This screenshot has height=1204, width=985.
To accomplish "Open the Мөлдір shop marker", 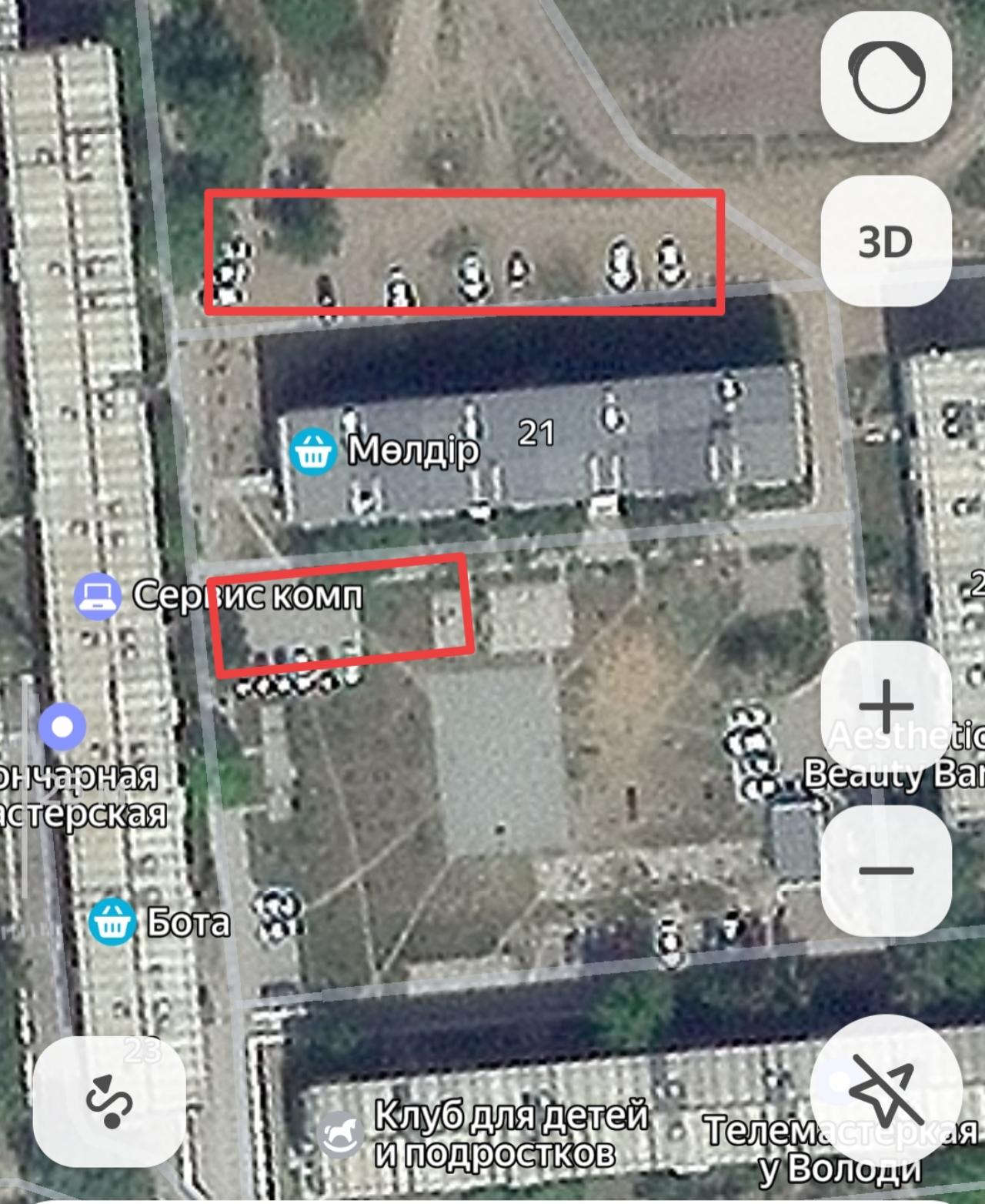I will tap(312, 450).
